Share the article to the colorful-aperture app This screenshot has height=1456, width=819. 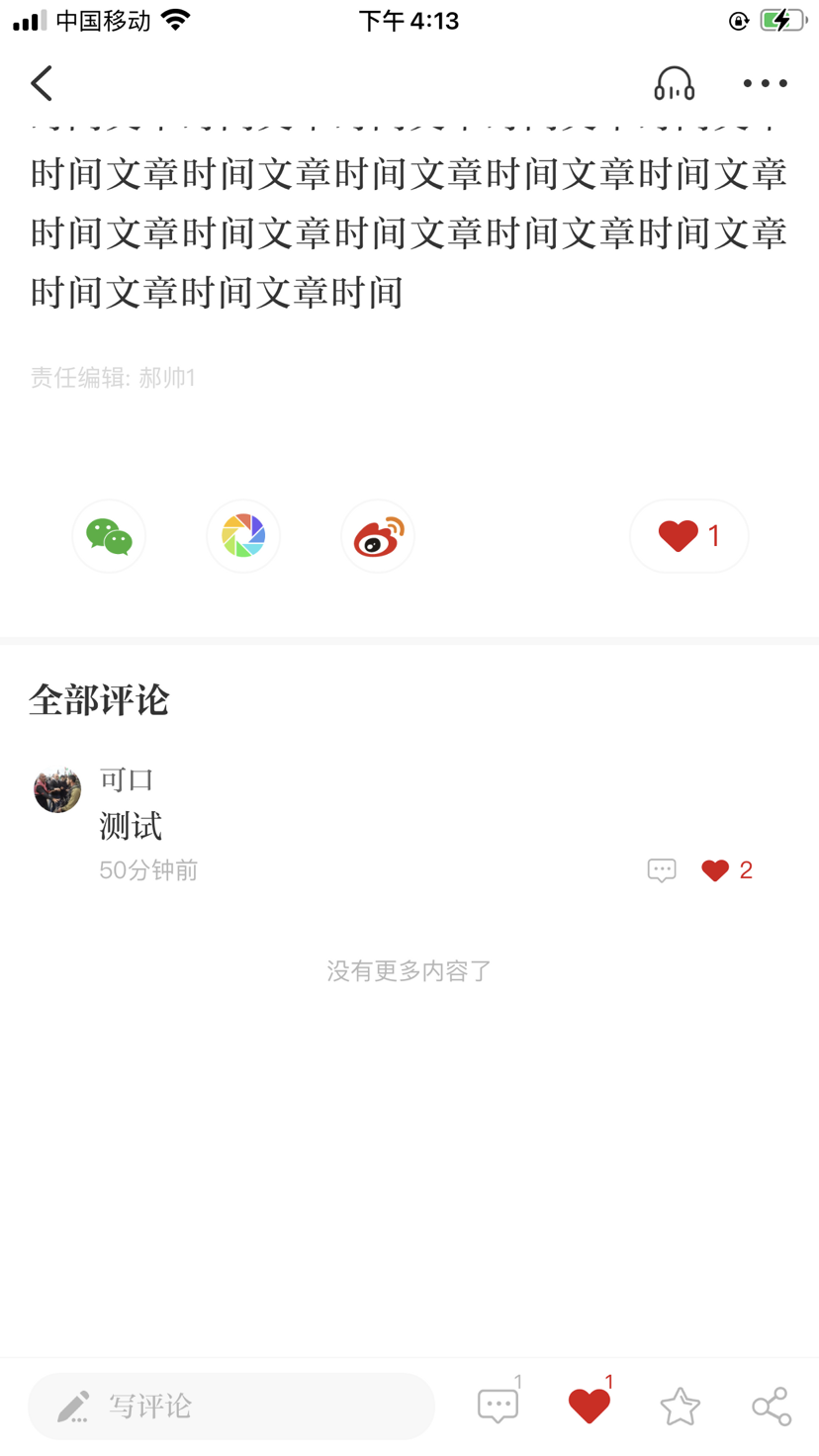(x=243, y=536)
